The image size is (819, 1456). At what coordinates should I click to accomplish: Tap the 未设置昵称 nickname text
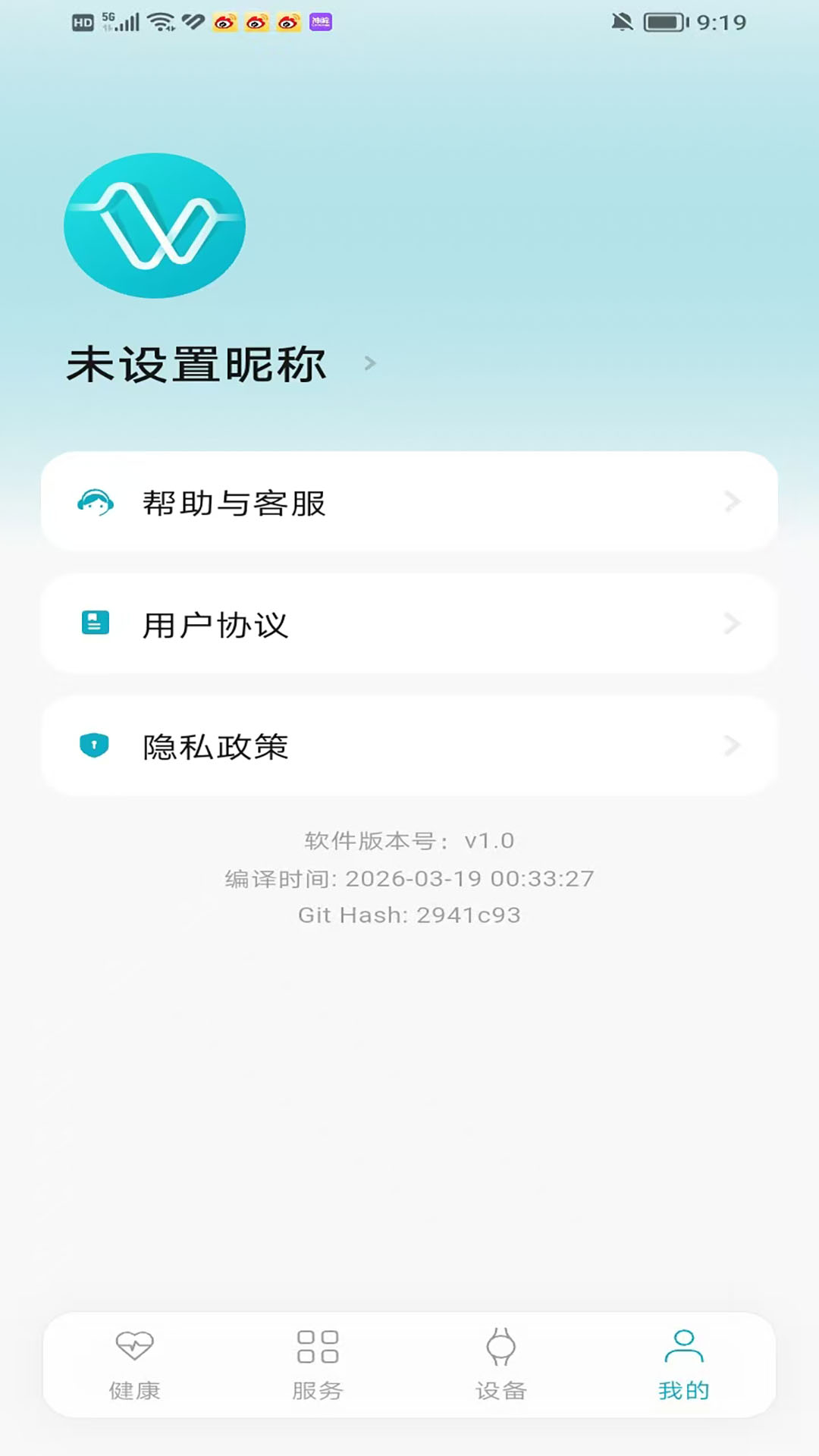[x=196, y=365]
